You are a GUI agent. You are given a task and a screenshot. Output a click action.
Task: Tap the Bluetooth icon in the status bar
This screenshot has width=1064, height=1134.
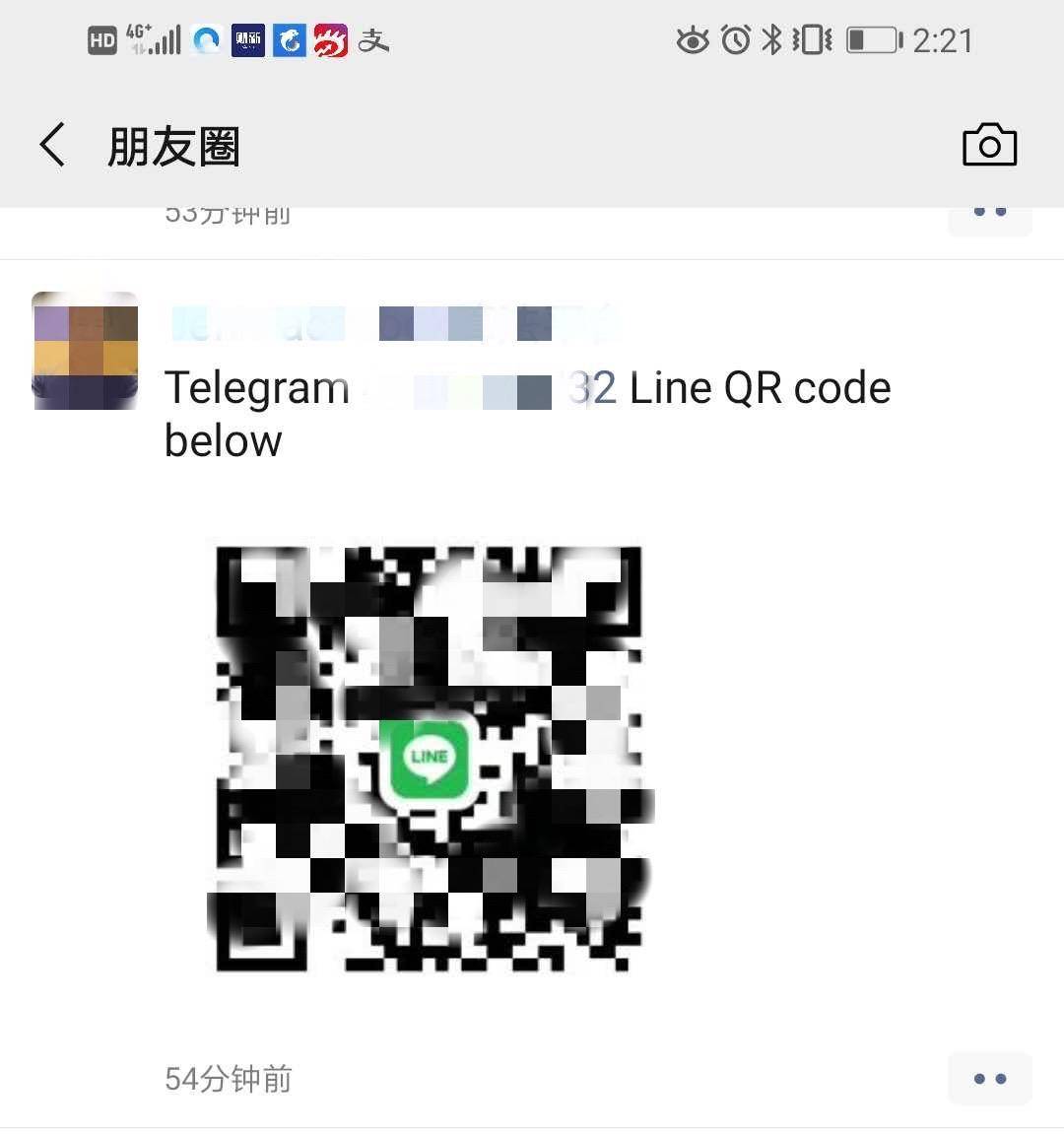click(x=771, y=39)
